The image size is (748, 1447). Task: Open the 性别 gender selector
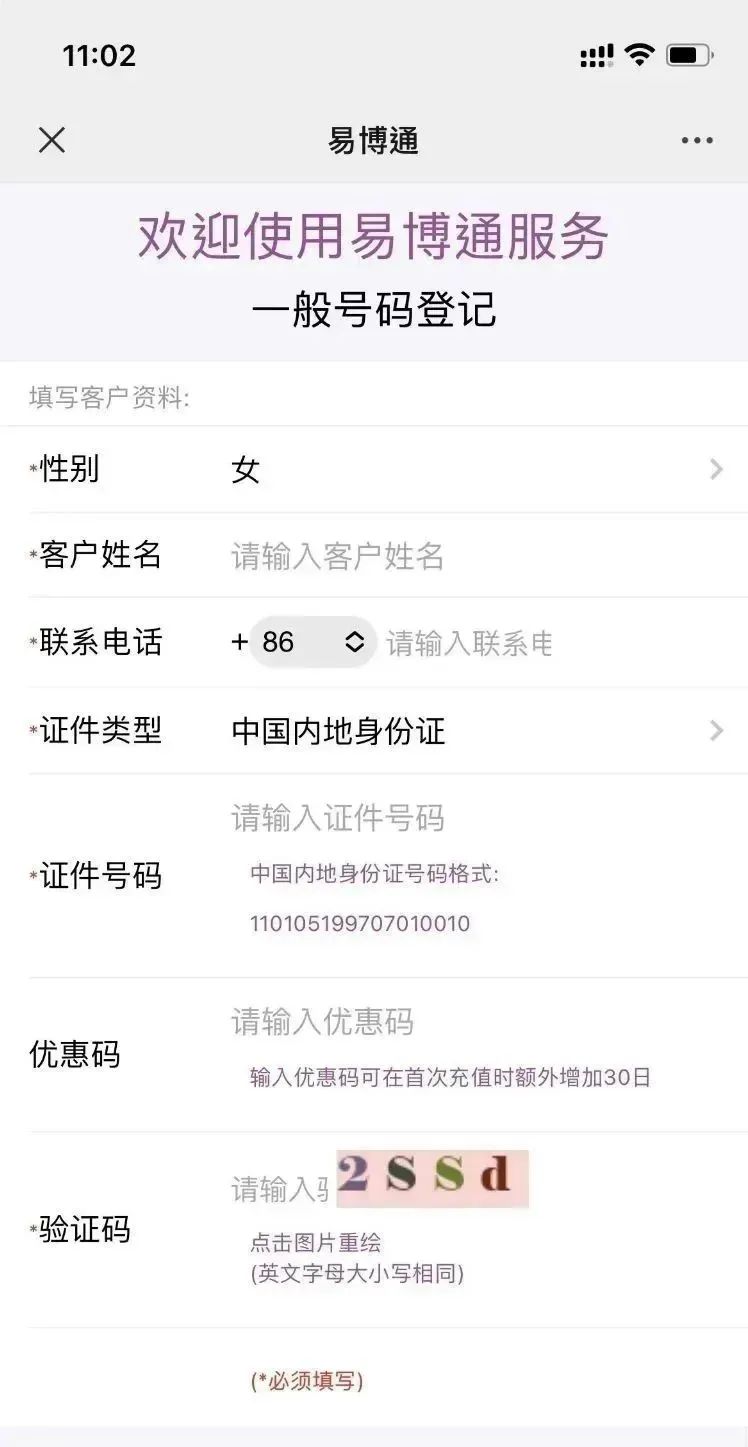point(374,469)
